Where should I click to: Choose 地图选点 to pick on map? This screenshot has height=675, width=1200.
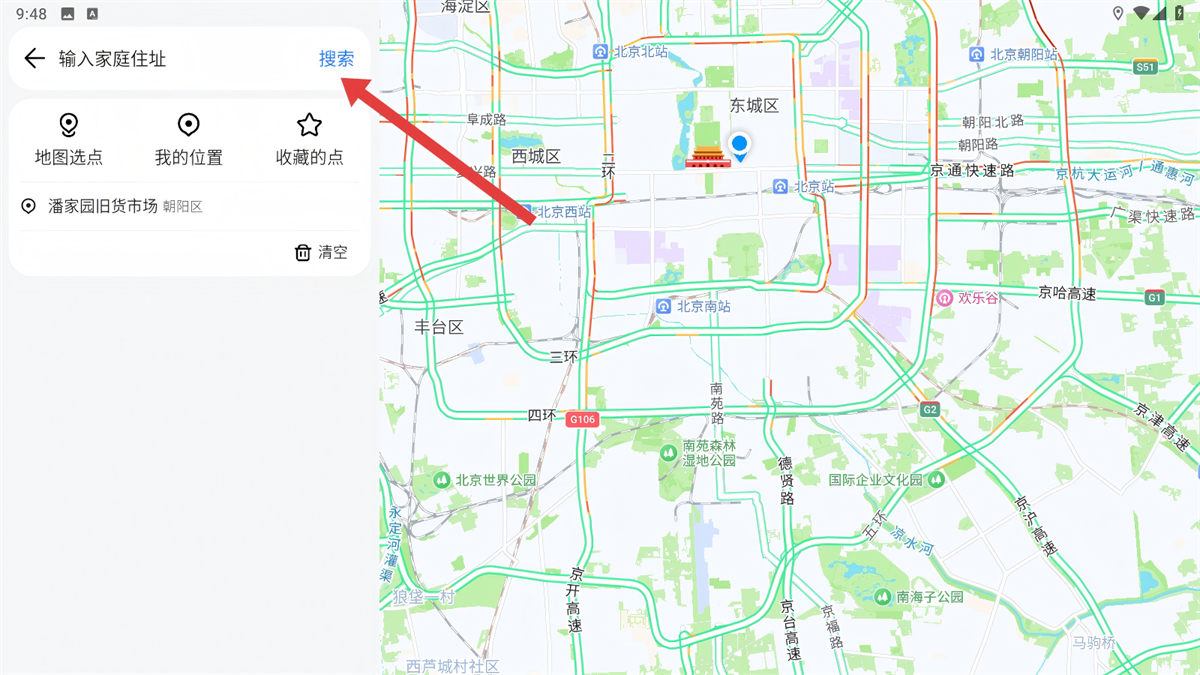click(x=68, y=140)
